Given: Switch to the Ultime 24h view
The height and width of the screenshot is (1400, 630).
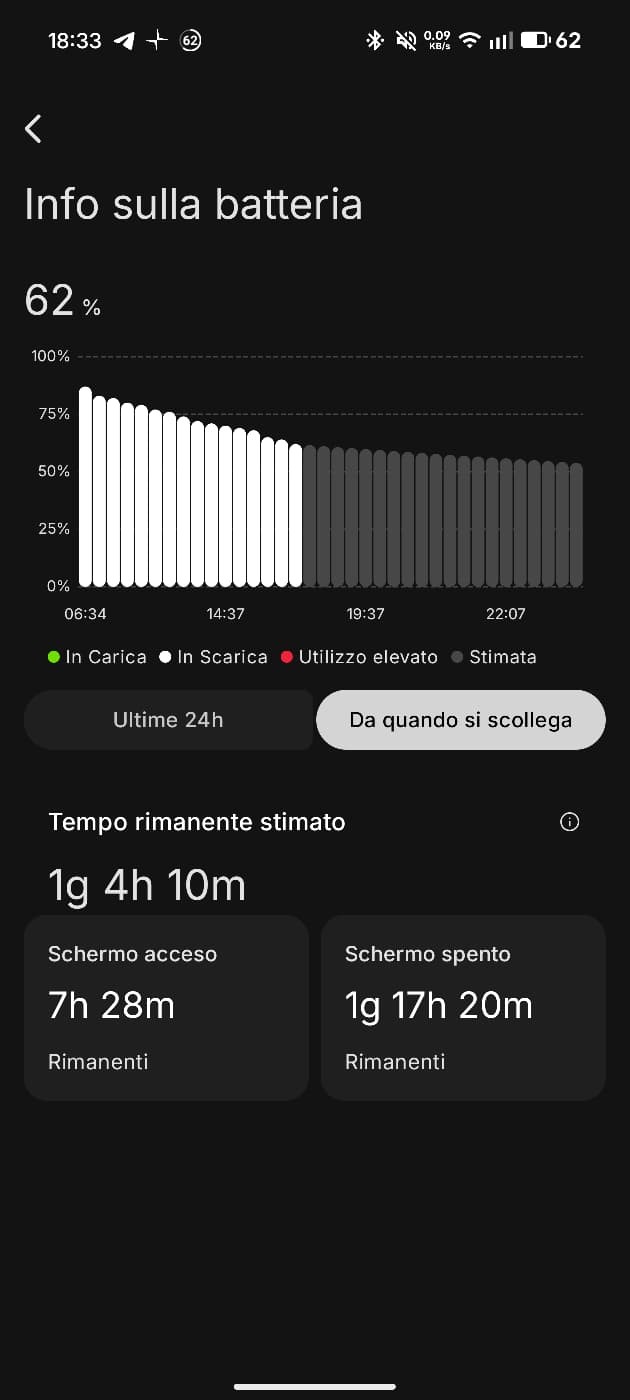Looking at the screenshot, I should (168, 720).
